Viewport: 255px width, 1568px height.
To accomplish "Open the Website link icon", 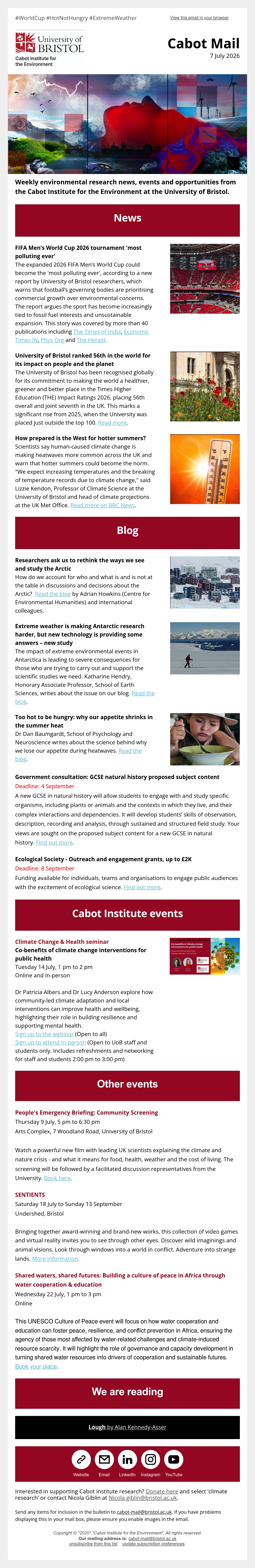I will pos(81,1459).
